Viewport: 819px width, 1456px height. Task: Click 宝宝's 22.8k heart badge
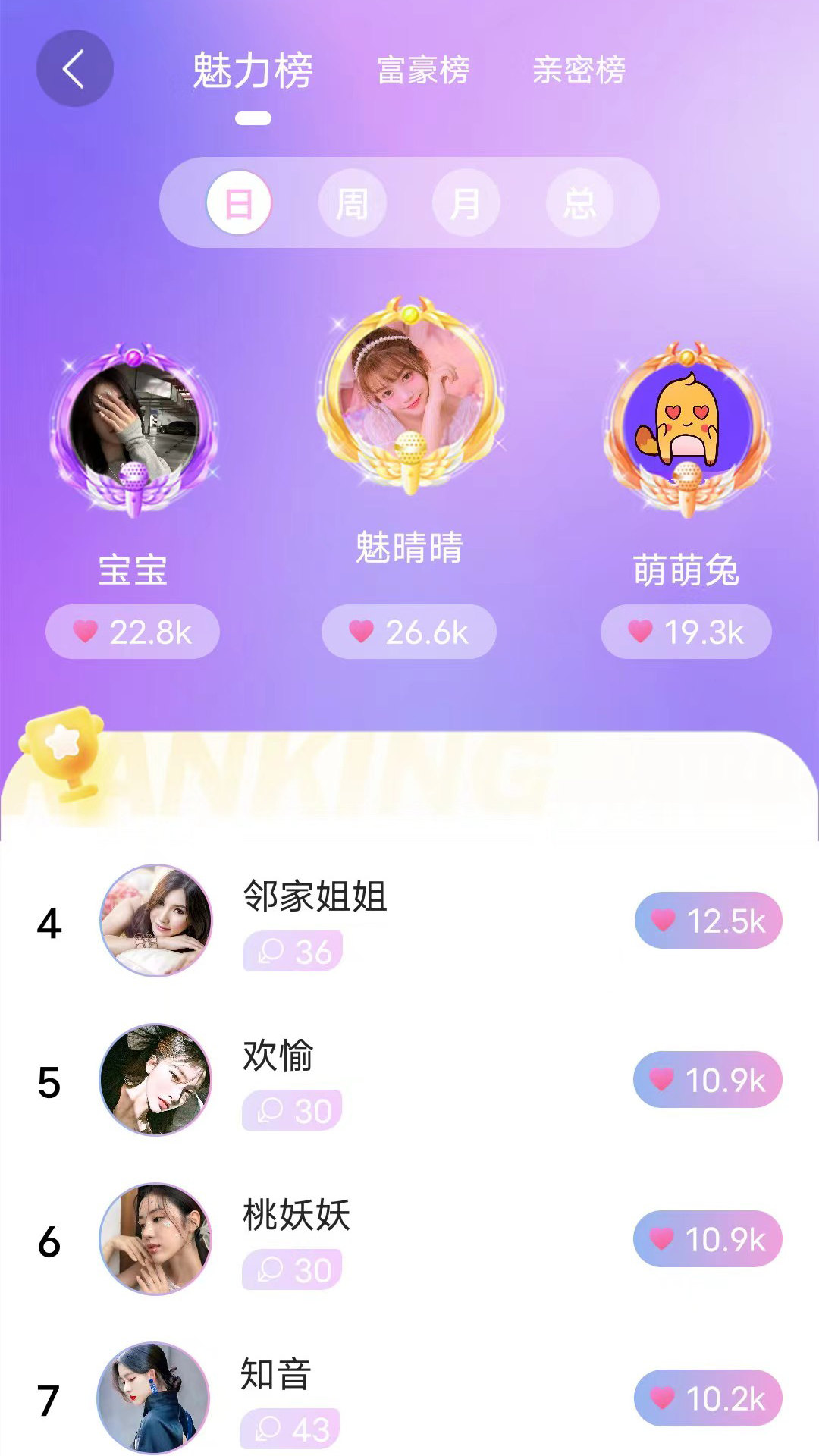(132, 630)
